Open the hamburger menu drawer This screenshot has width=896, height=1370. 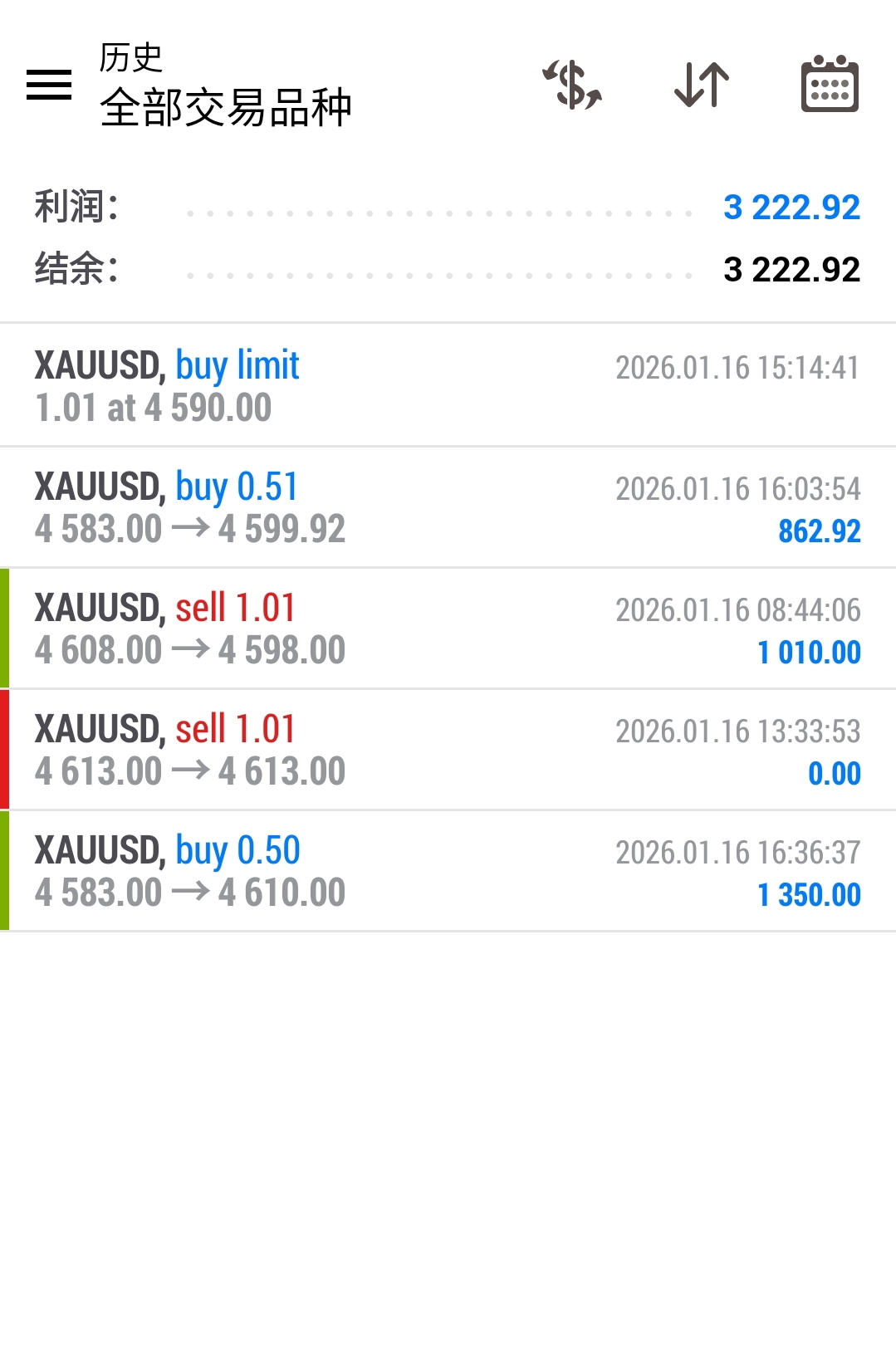(49, 85)
